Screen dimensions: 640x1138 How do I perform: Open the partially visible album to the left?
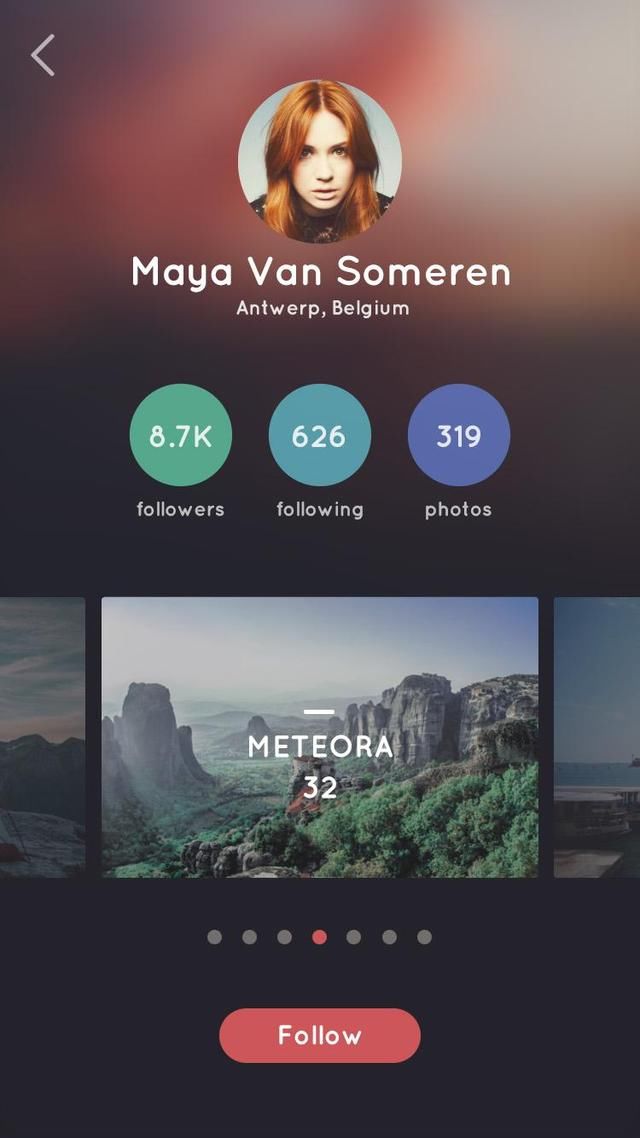[41, 737]
